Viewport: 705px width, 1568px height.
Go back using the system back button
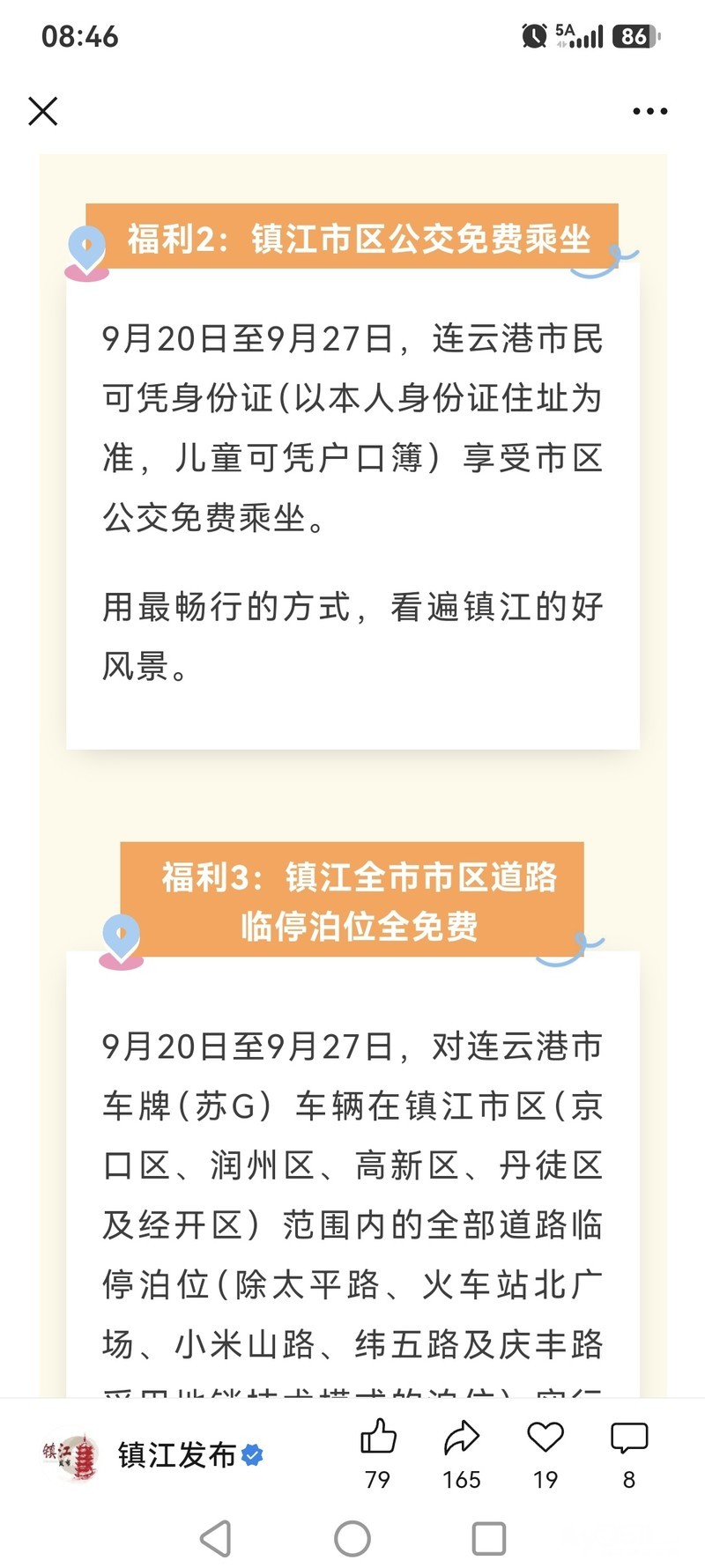215,1539
